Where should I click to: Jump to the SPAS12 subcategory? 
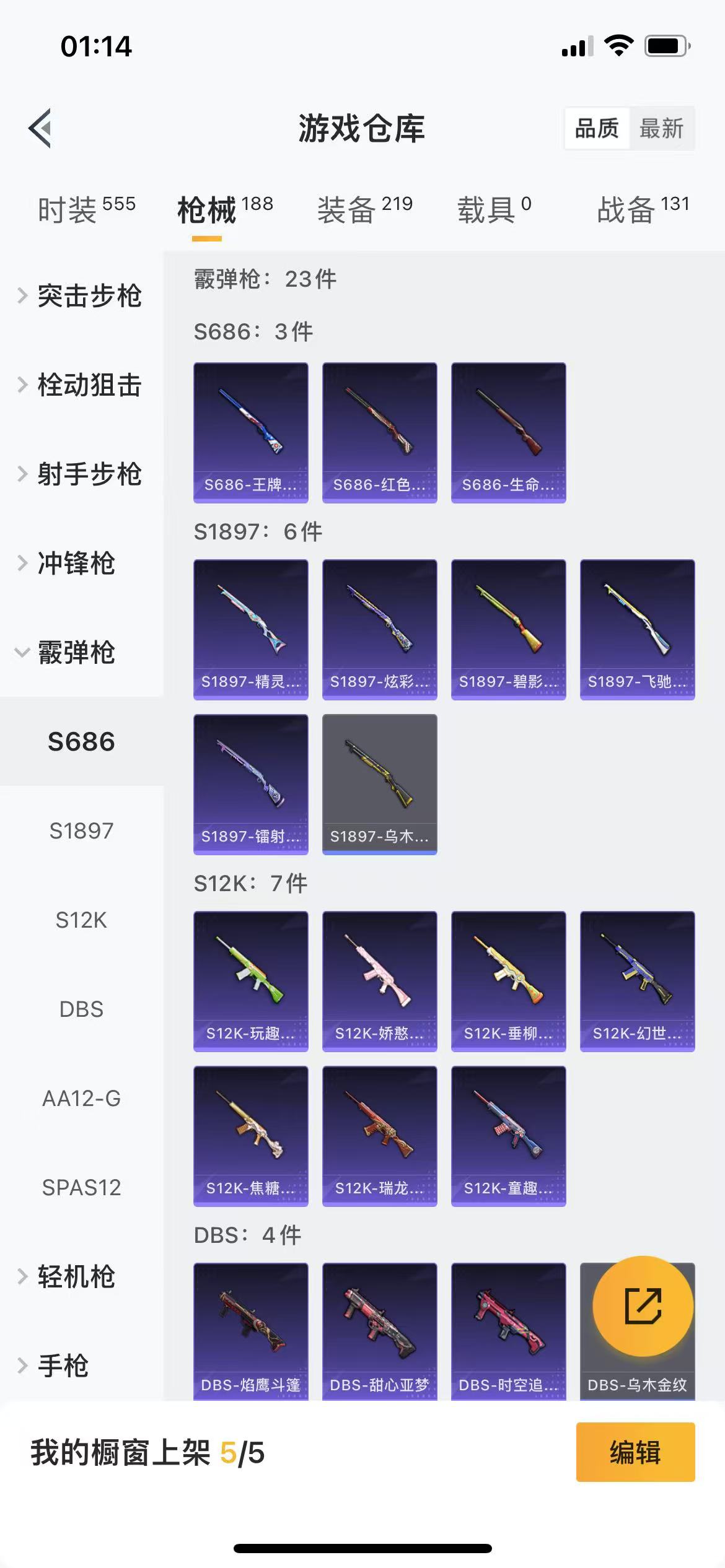click(81, 1188)
